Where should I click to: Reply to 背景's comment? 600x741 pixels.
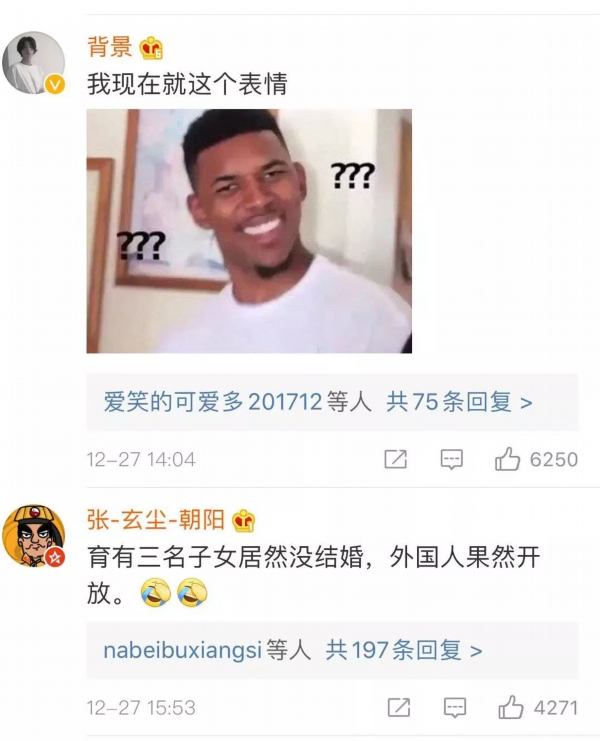pos(452,460)
